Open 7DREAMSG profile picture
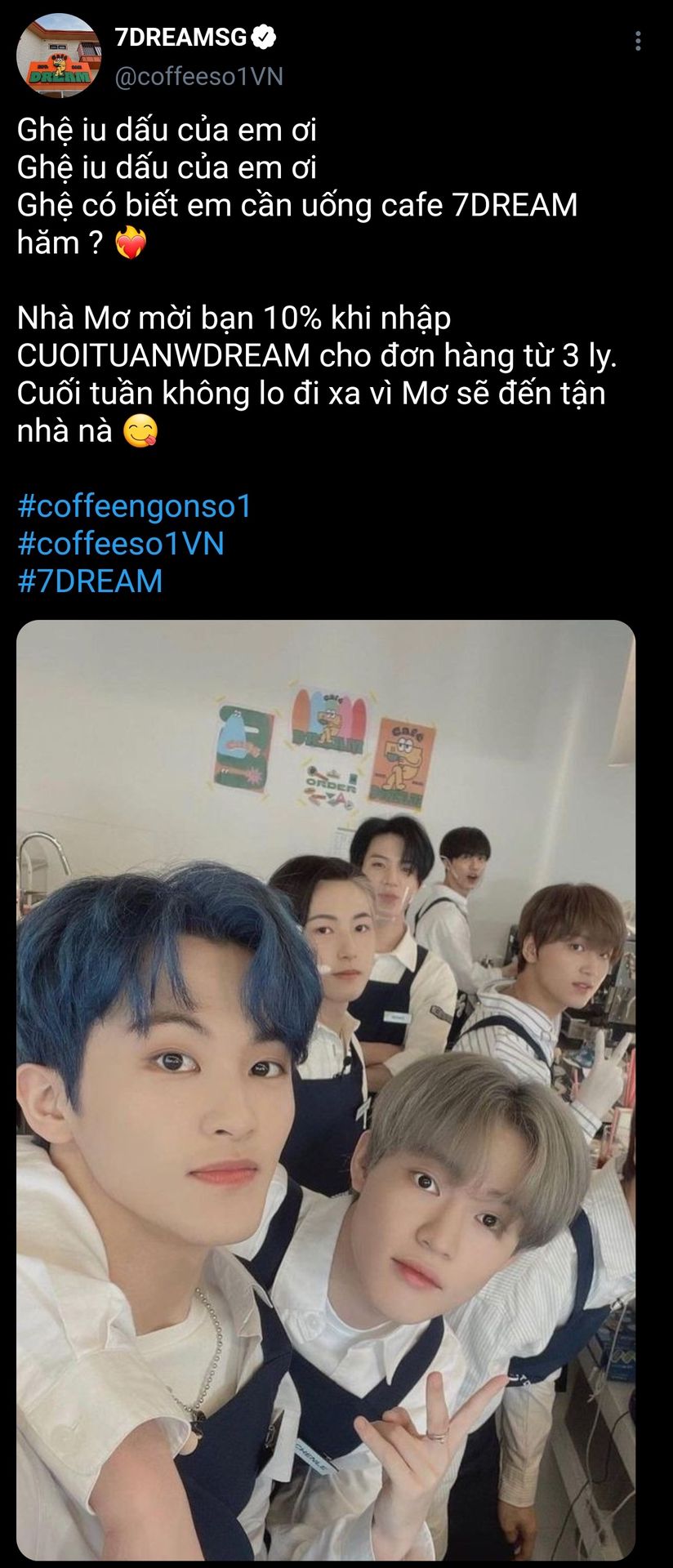This screenshot has width=673, height=1568. [x=59, y=57]
